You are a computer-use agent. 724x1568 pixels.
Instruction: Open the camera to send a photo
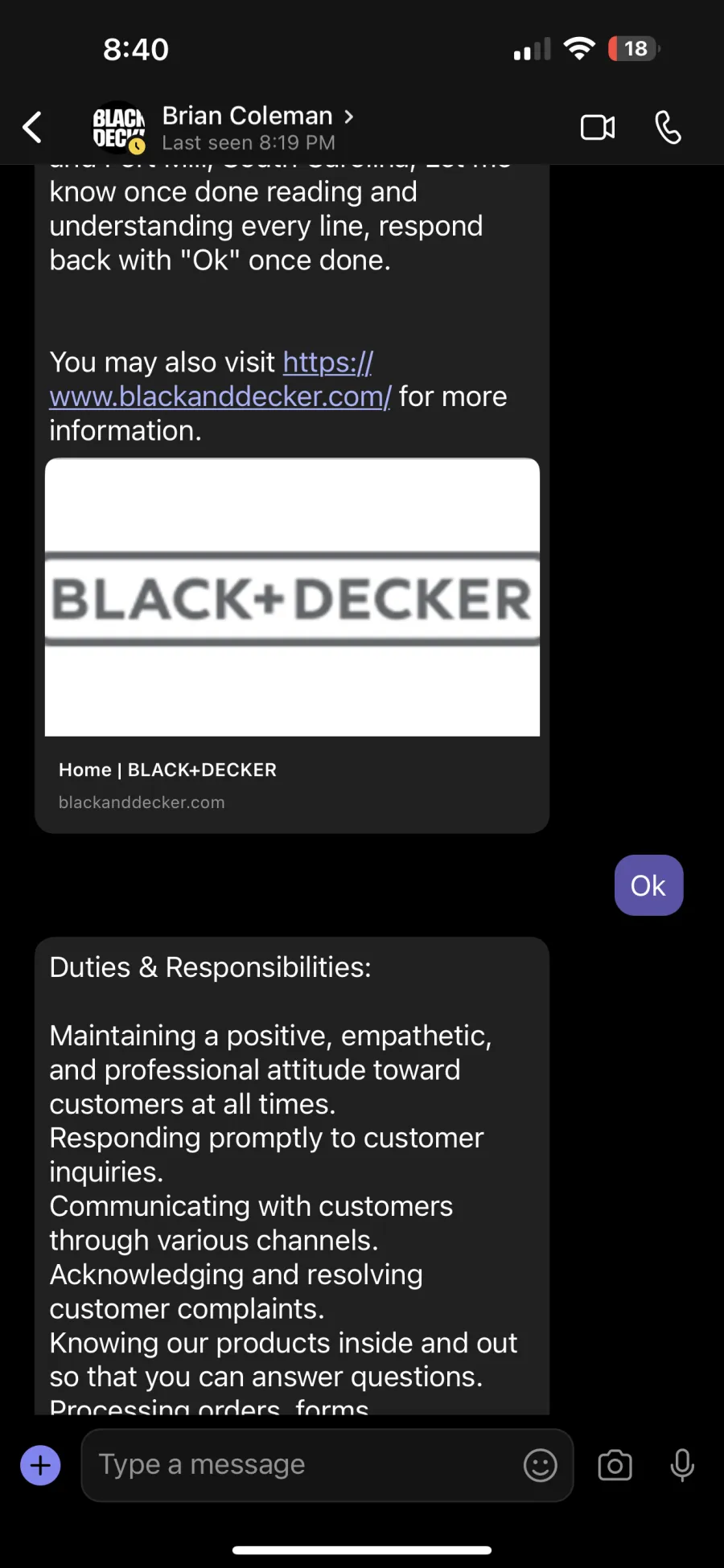click(x=615, y=1465)
